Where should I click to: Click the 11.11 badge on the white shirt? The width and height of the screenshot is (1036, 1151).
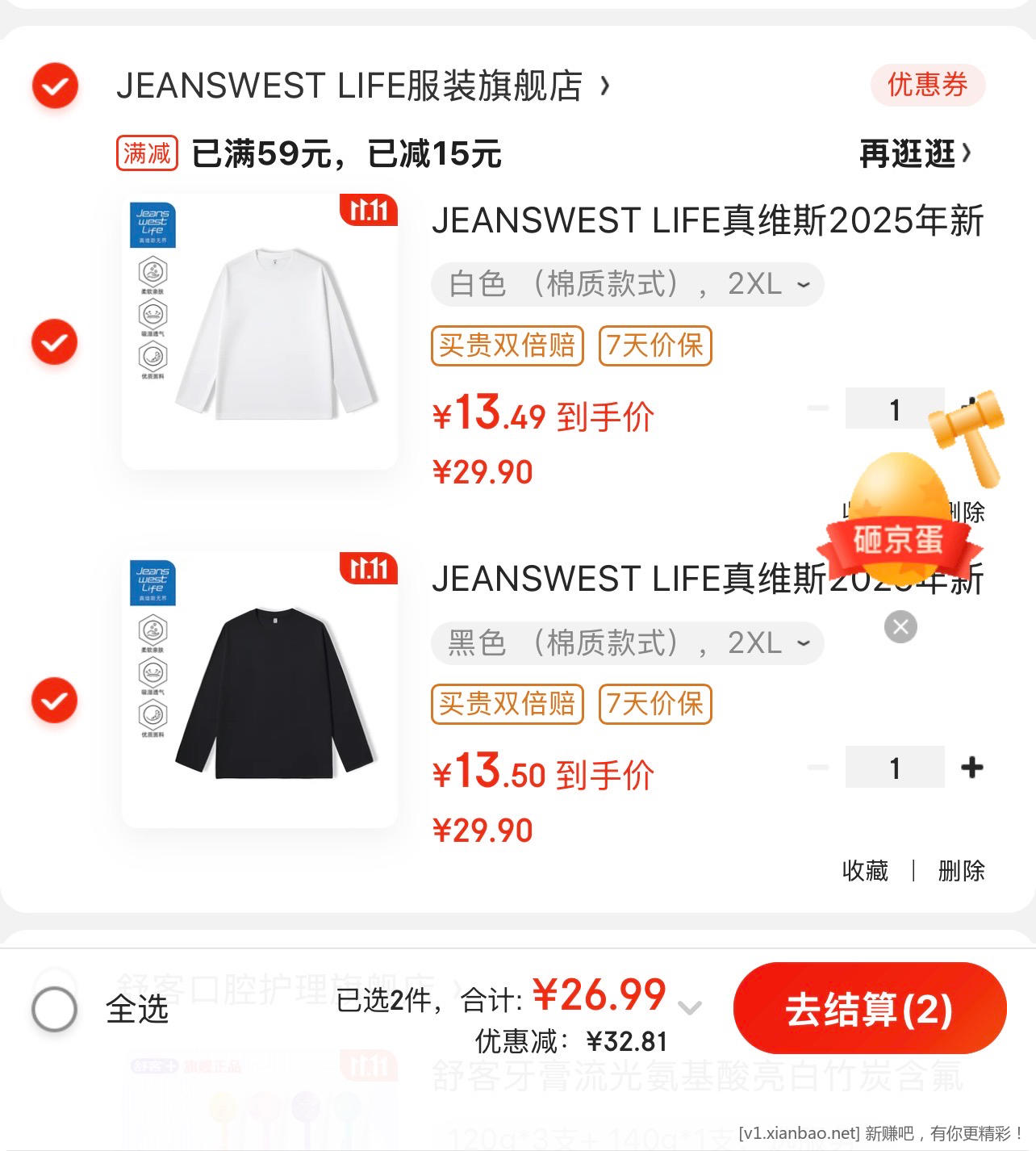[x=368, y=211]
